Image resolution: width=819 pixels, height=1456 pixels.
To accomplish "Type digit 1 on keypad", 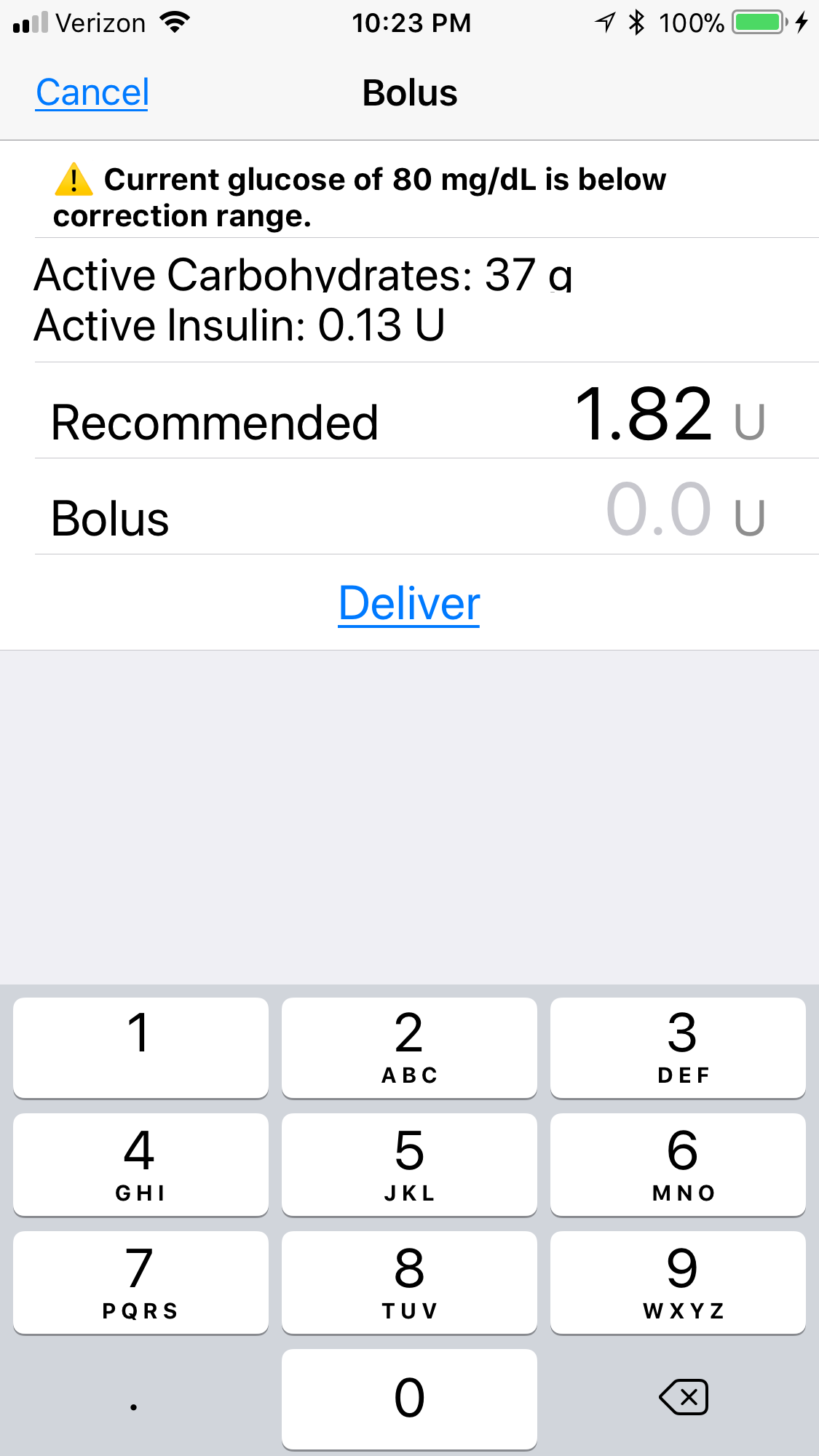I will (x=141, y=1047).
